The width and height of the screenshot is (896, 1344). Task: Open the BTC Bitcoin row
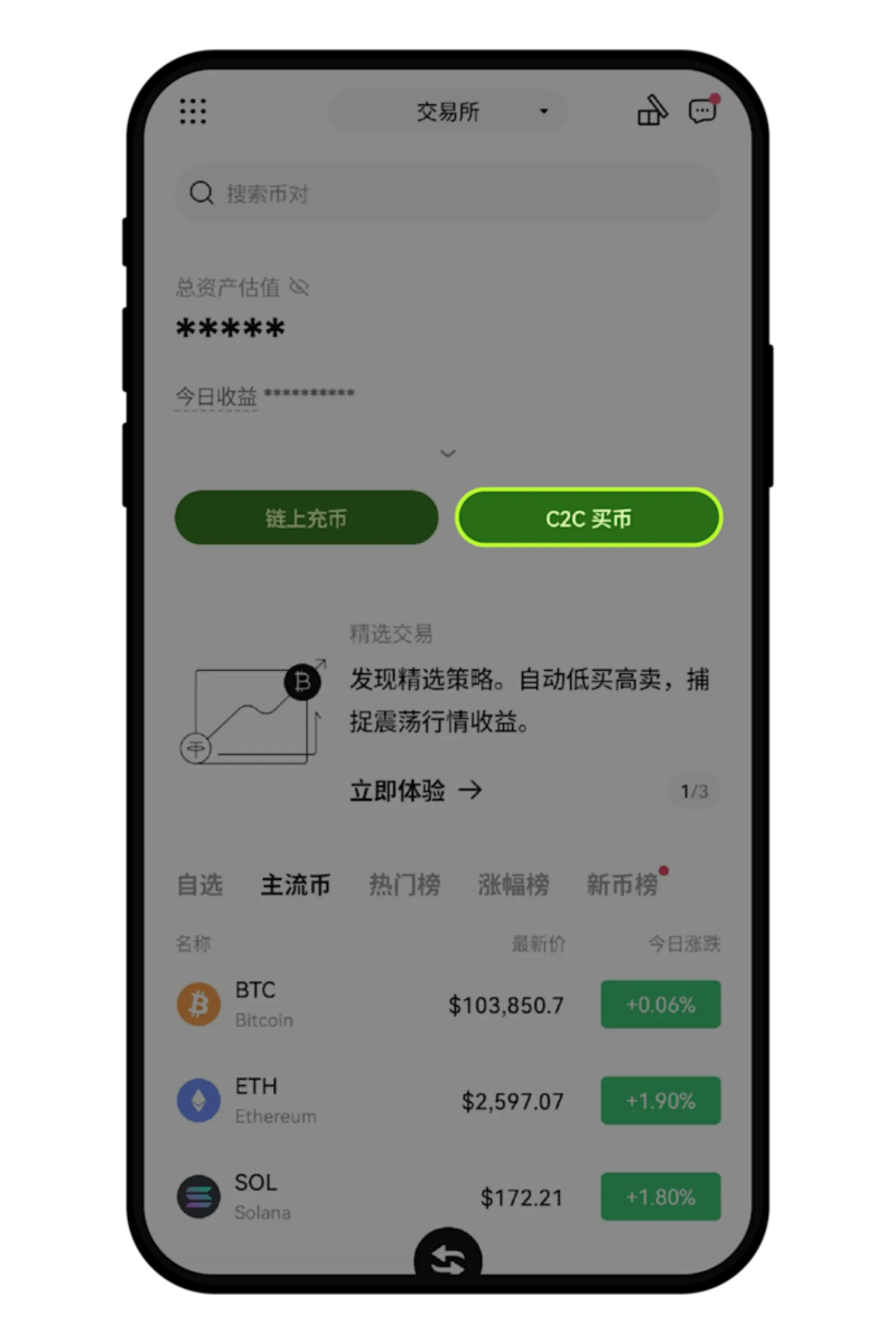(x=371, y=1004)
